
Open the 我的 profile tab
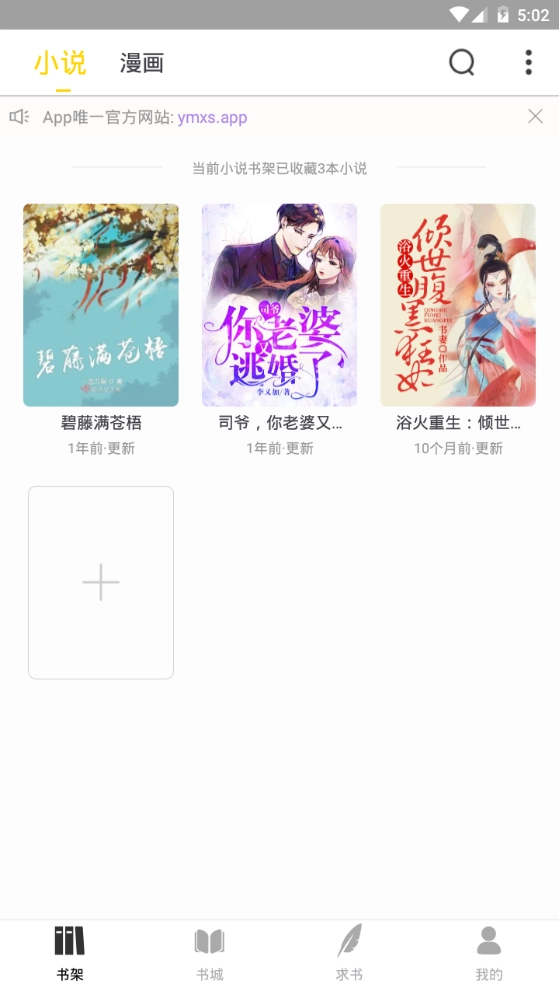489,954
